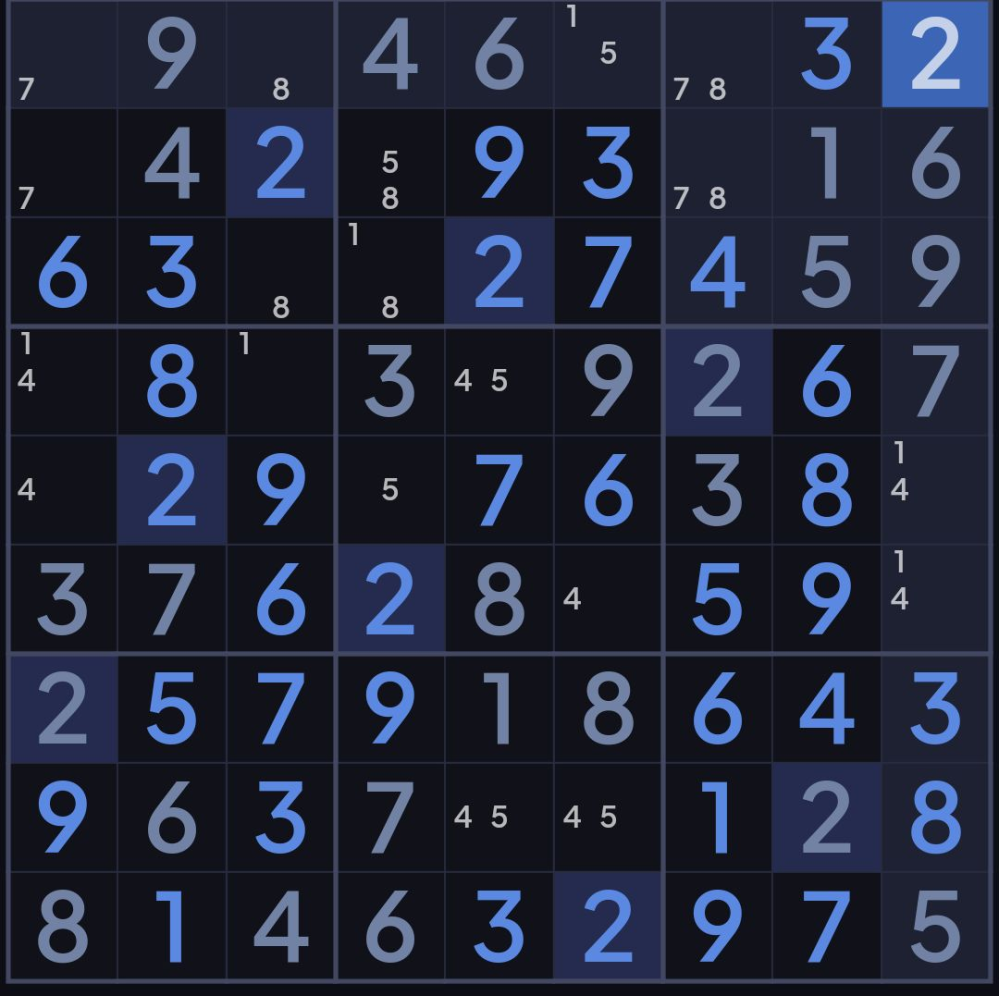The height and width of the screenshot is (996, 999).
Task: Select the 7 8 notes cell beside the 1
Action: 717,164
